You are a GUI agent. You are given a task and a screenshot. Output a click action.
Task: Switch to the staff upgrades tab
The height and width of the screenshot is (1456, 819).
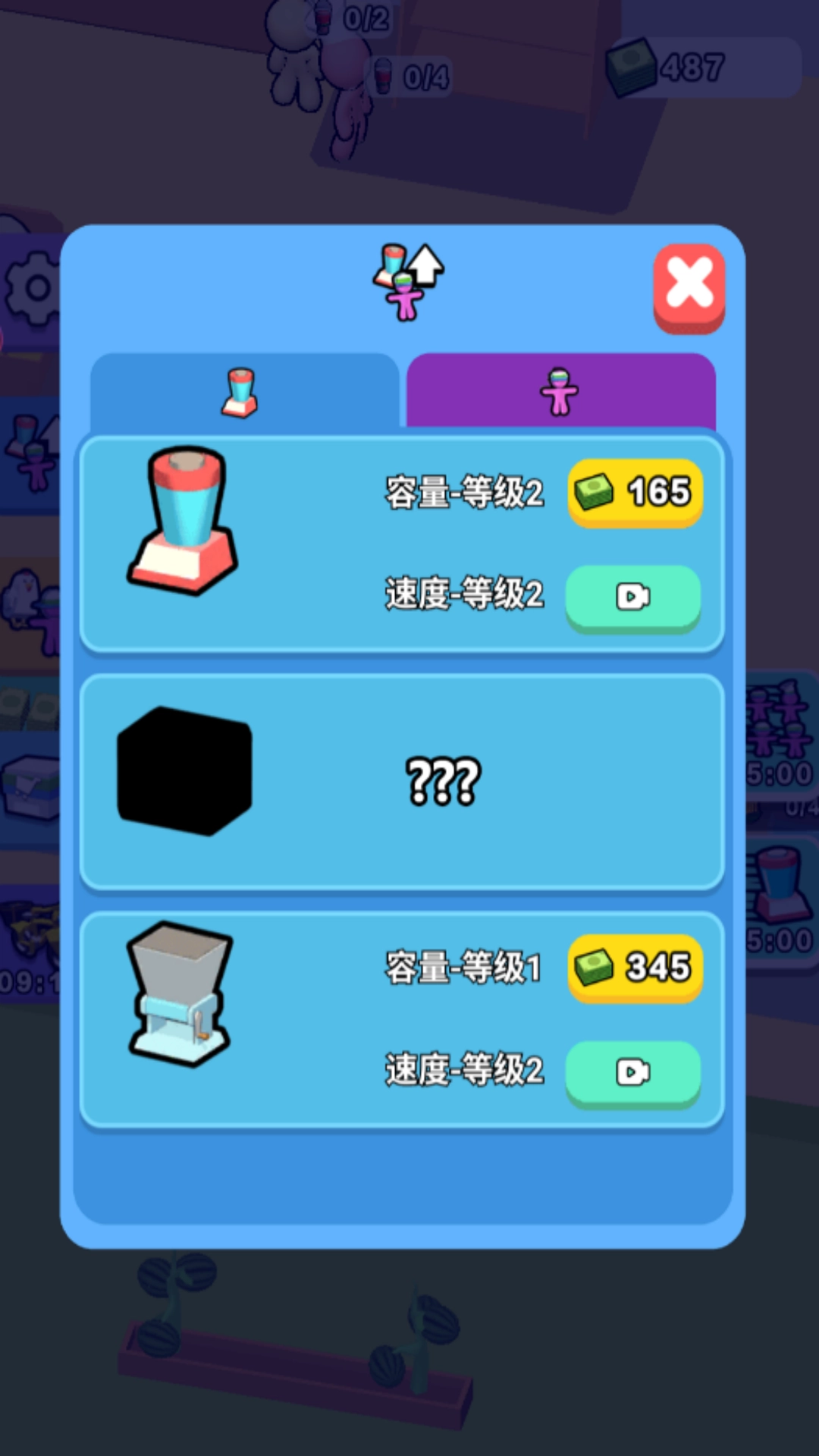click(x=560, y=392)
